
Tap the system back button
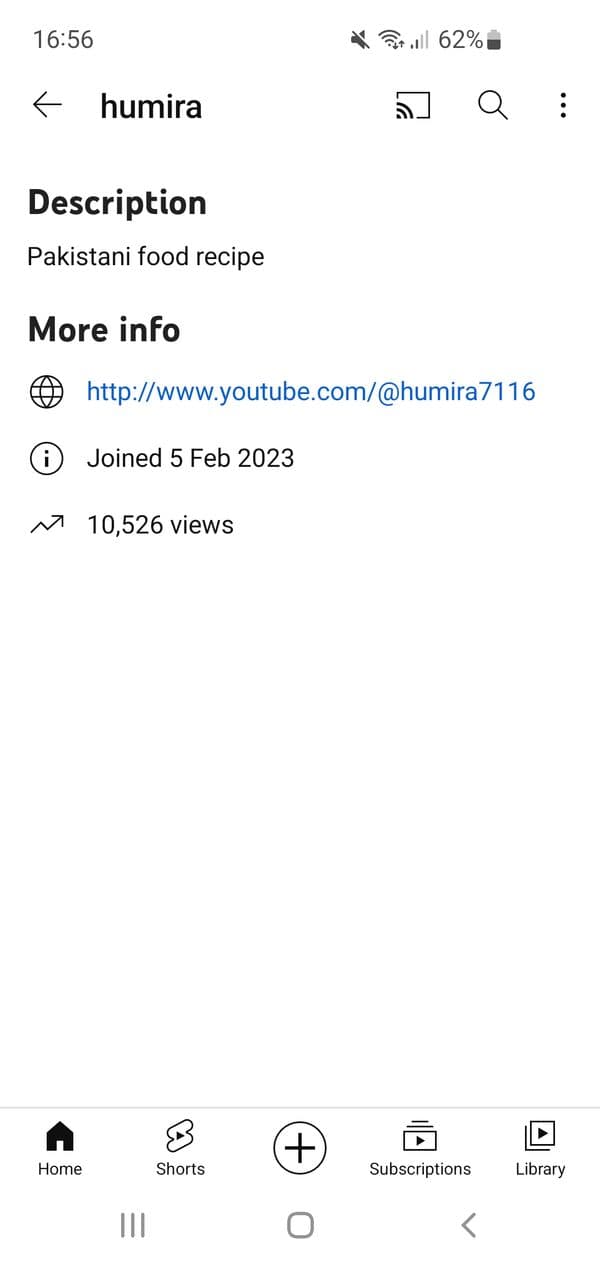(x=468, y=1225)
